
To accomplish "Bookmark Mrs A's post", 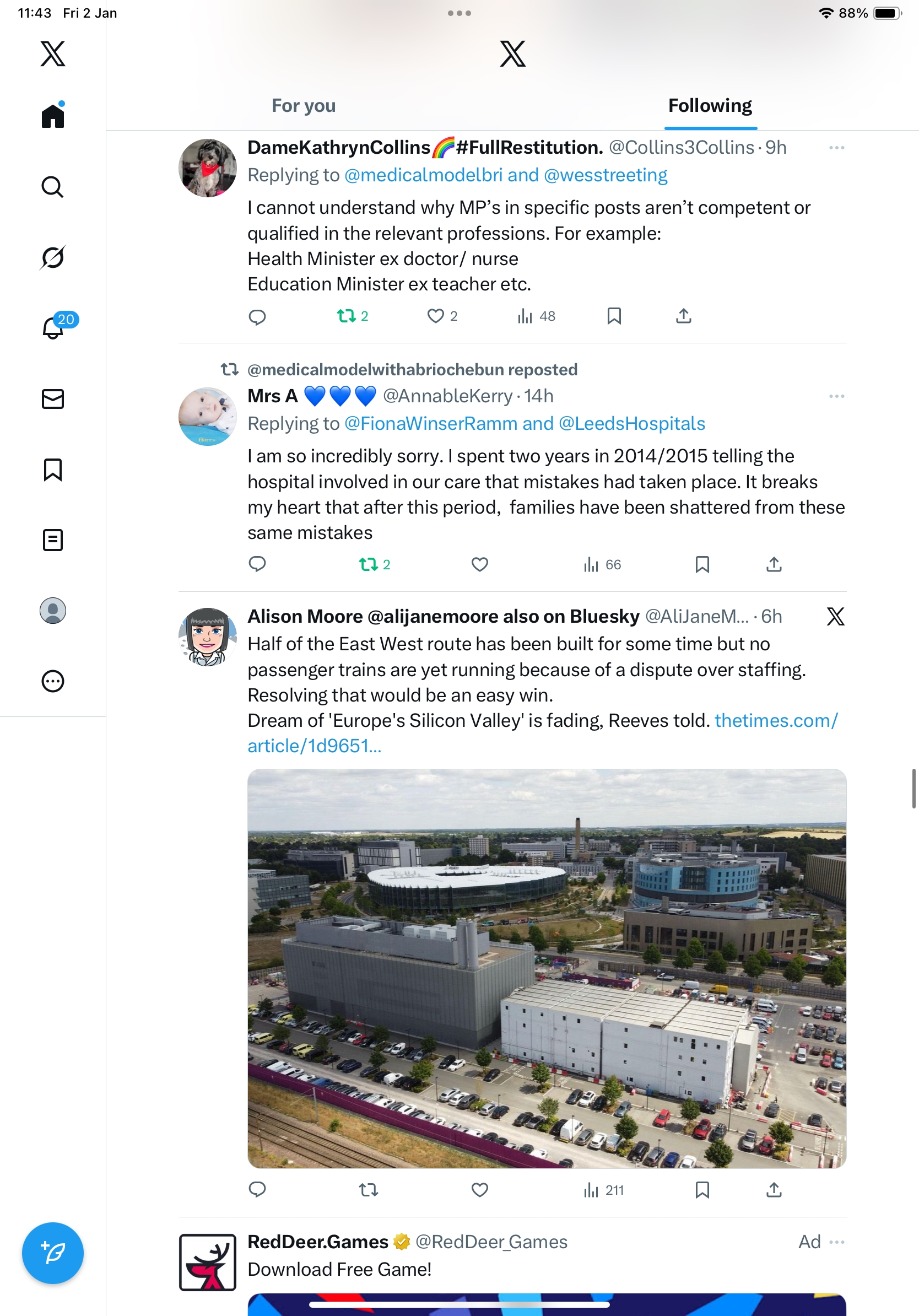I will [x=702, y=564].
